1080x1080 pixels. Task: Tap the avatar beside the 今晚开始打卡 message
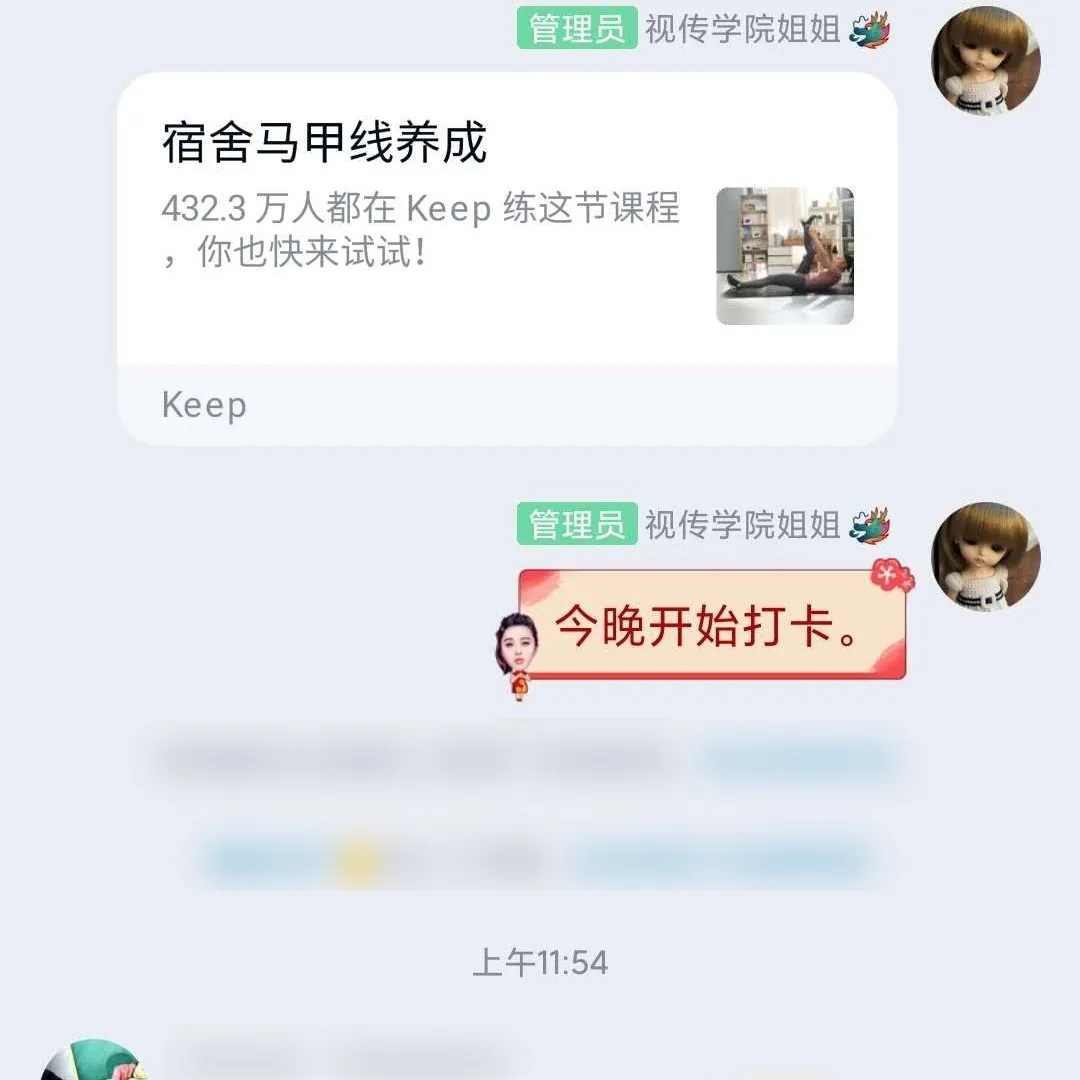coord(985,556)
